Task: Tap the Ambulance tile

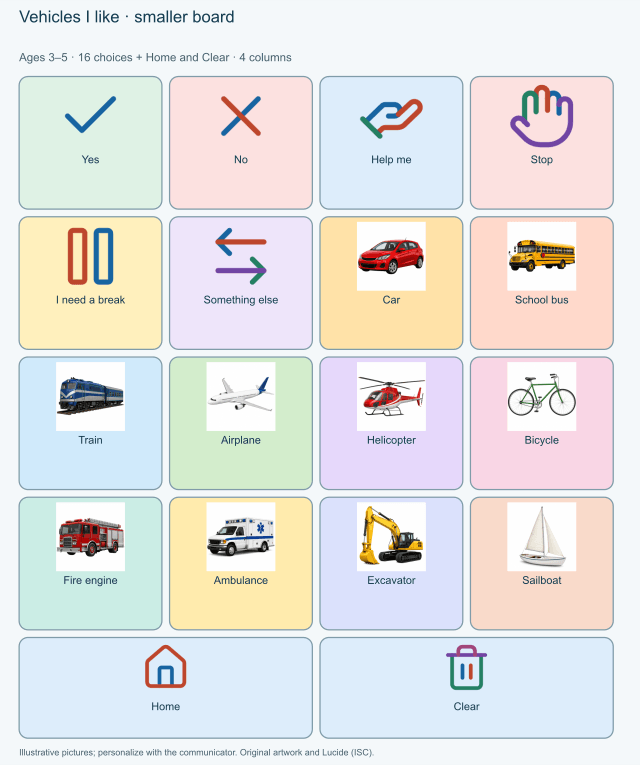Action: click(241, 564)
